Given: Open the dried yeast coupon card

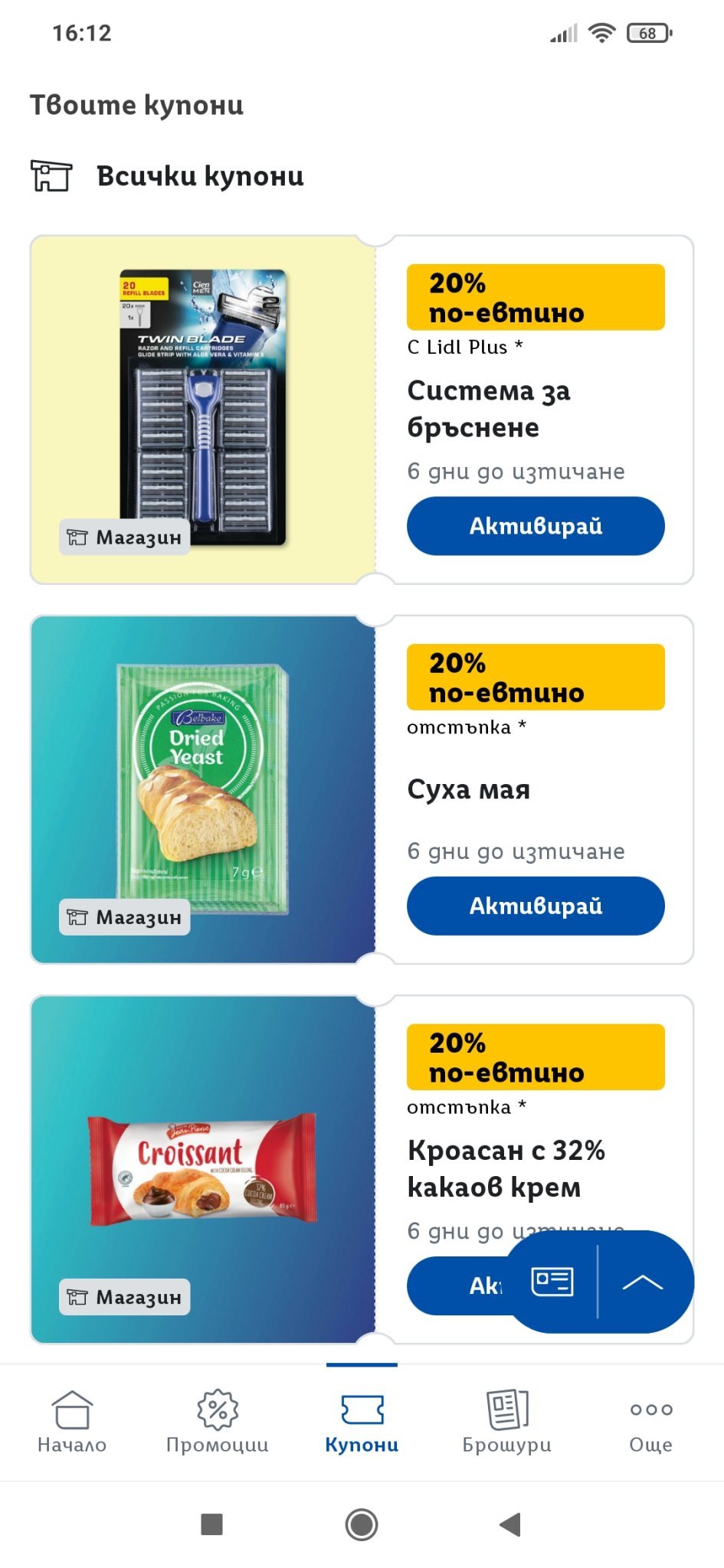Looking at the screenshot, I should (203, 789).
